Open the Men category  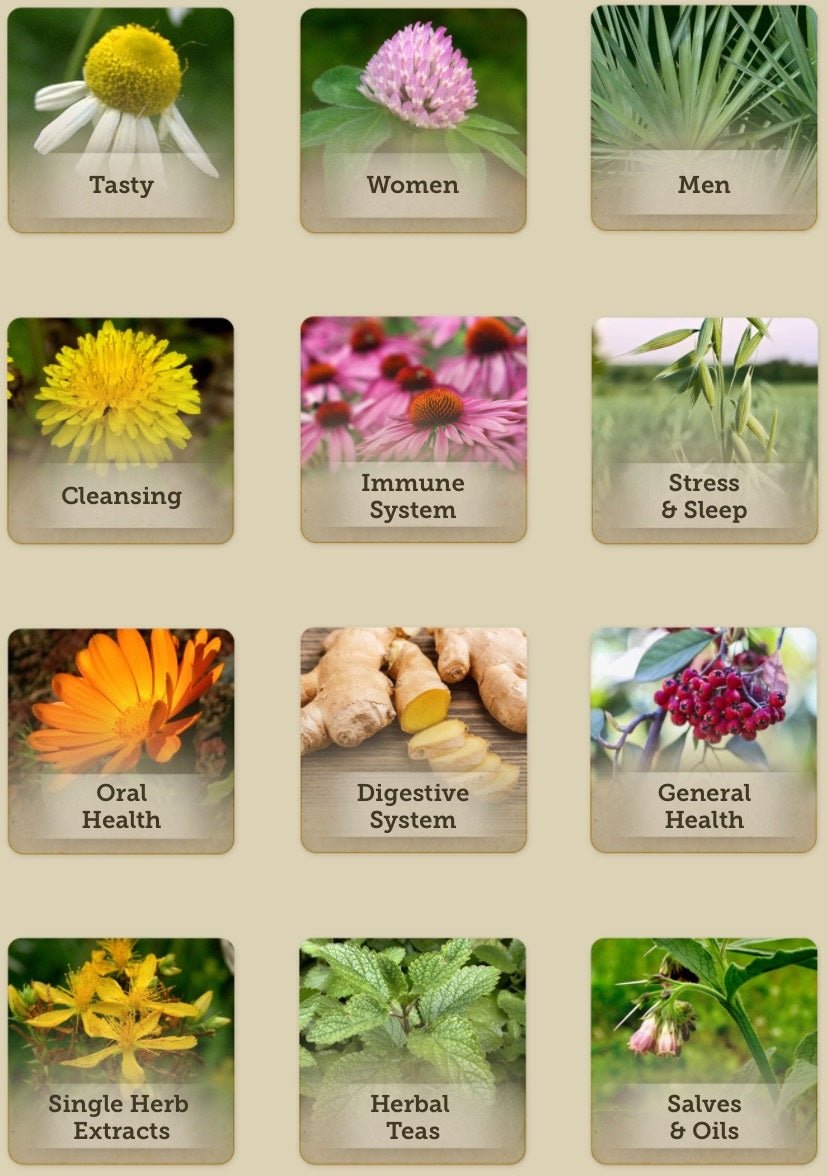(x=703, y=185)
